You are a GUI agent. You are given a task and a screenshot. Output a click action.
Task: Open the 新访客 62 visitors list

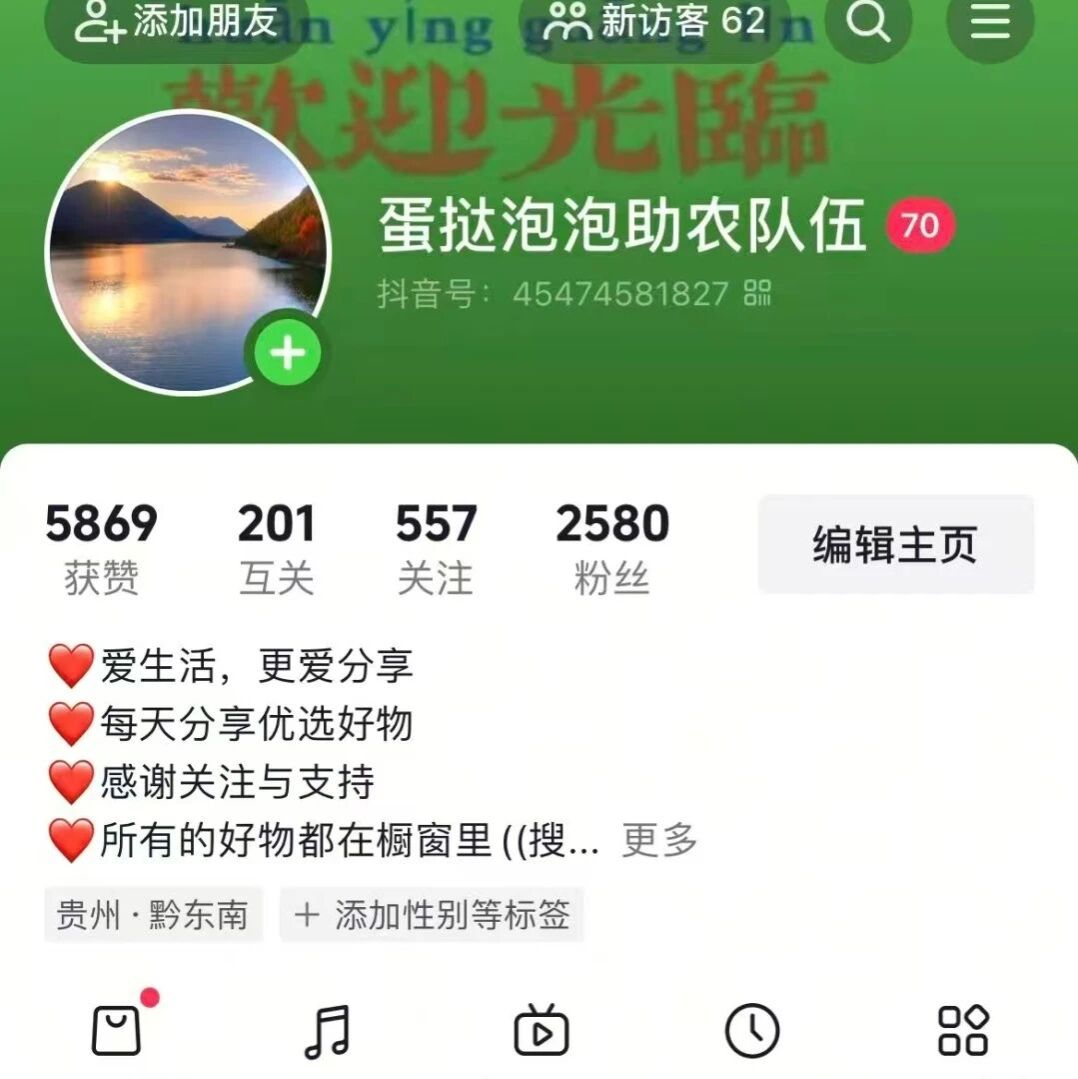654,22
